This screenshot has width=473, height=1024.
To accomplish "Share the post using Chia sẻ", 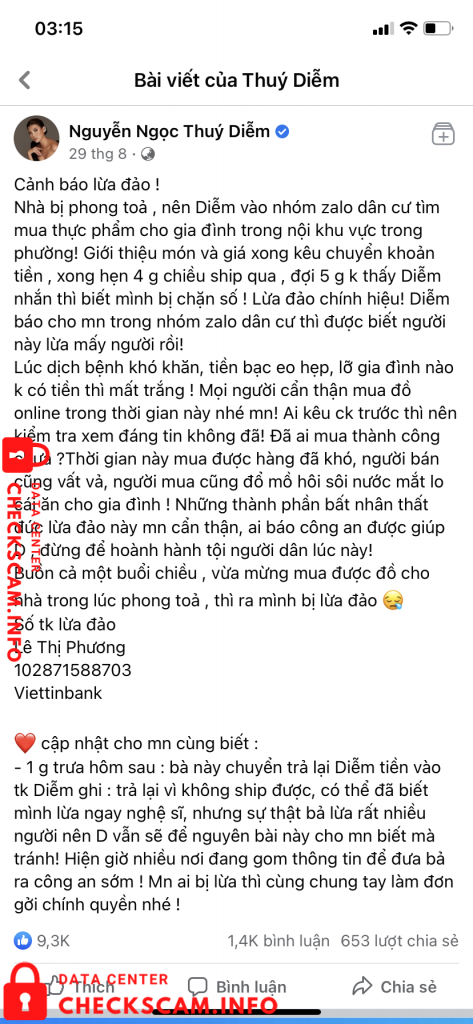I will pyautogui.click(x=394, y=985).
